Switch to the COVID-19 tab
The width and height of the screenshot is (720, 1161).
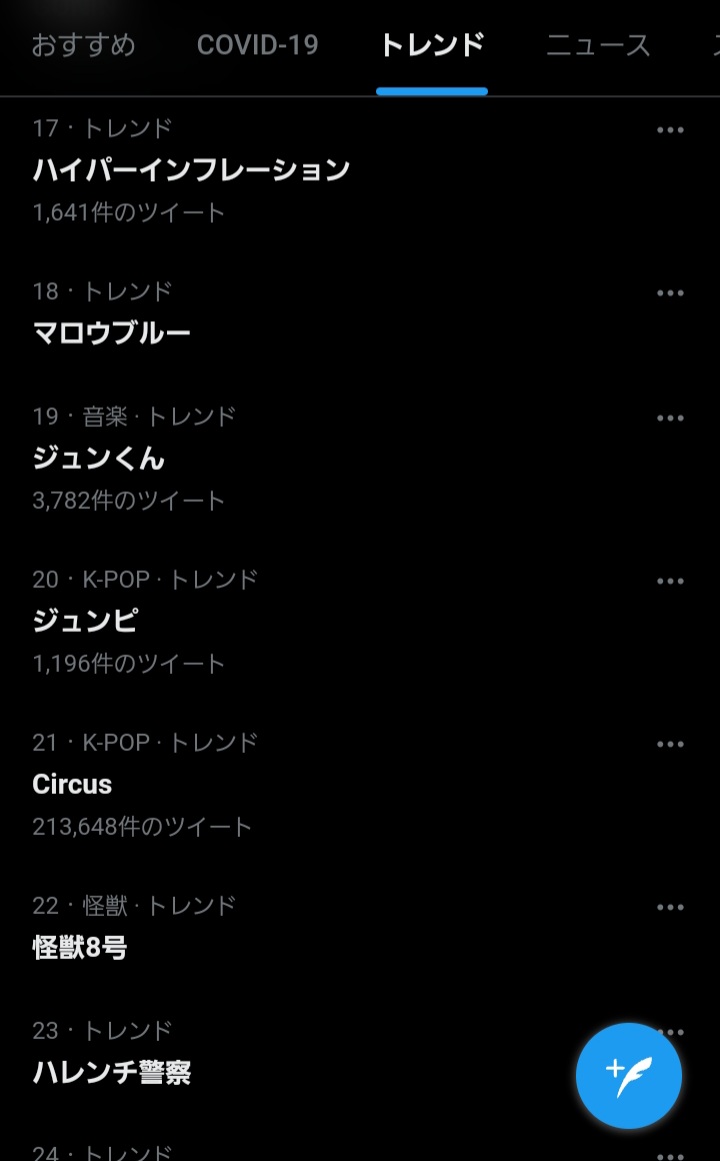coord(257,45)
